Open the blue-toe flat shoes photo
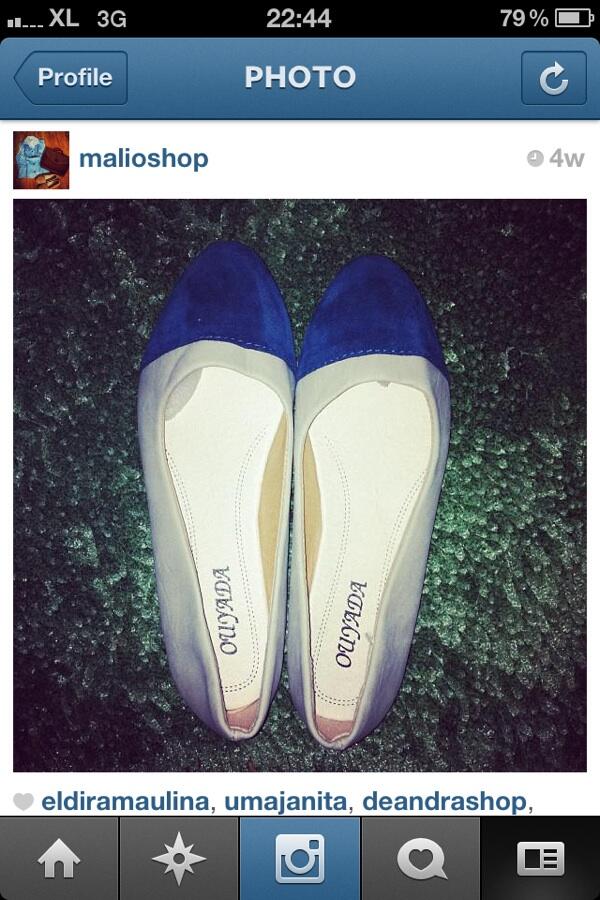 (300, 485)
